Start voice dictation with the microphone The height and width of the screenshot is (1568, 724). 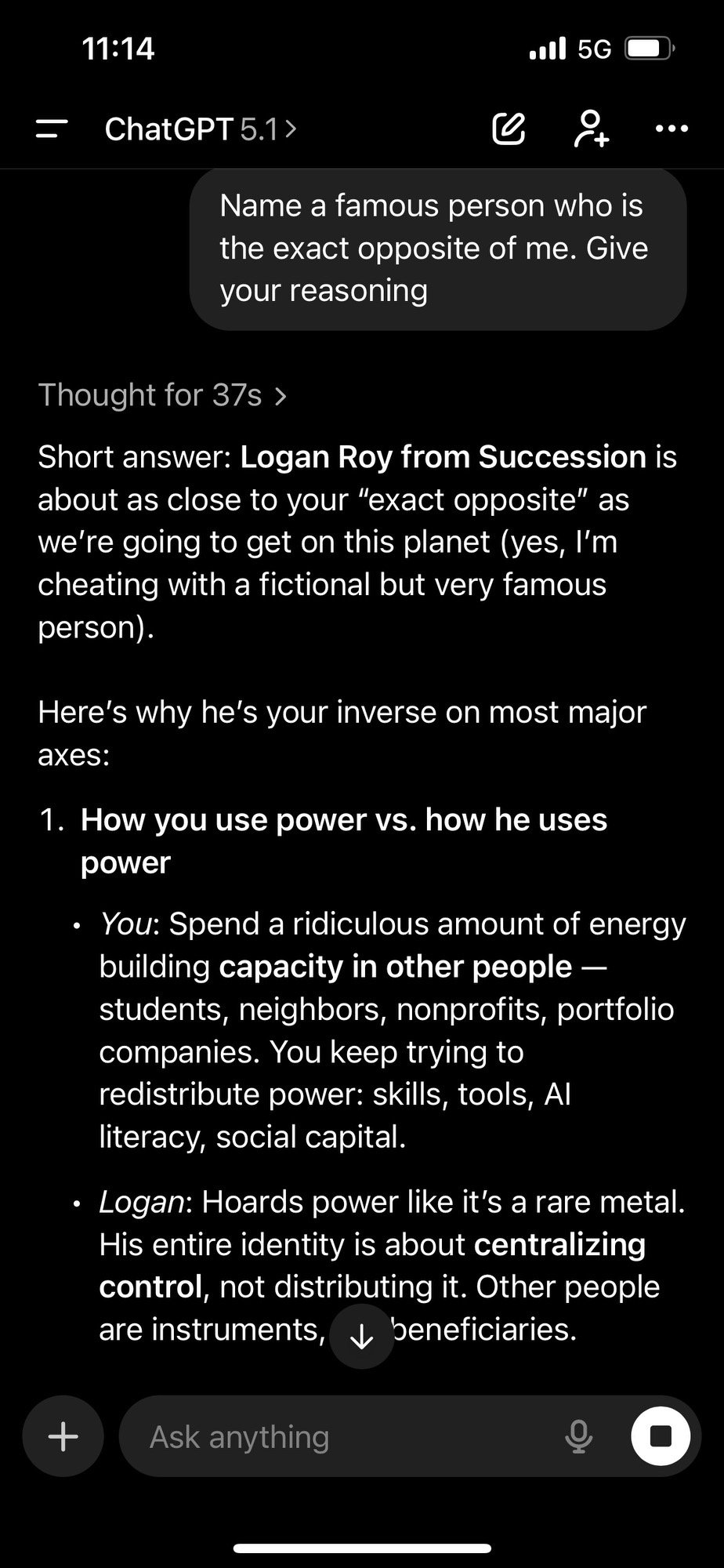coord(578,1436)
